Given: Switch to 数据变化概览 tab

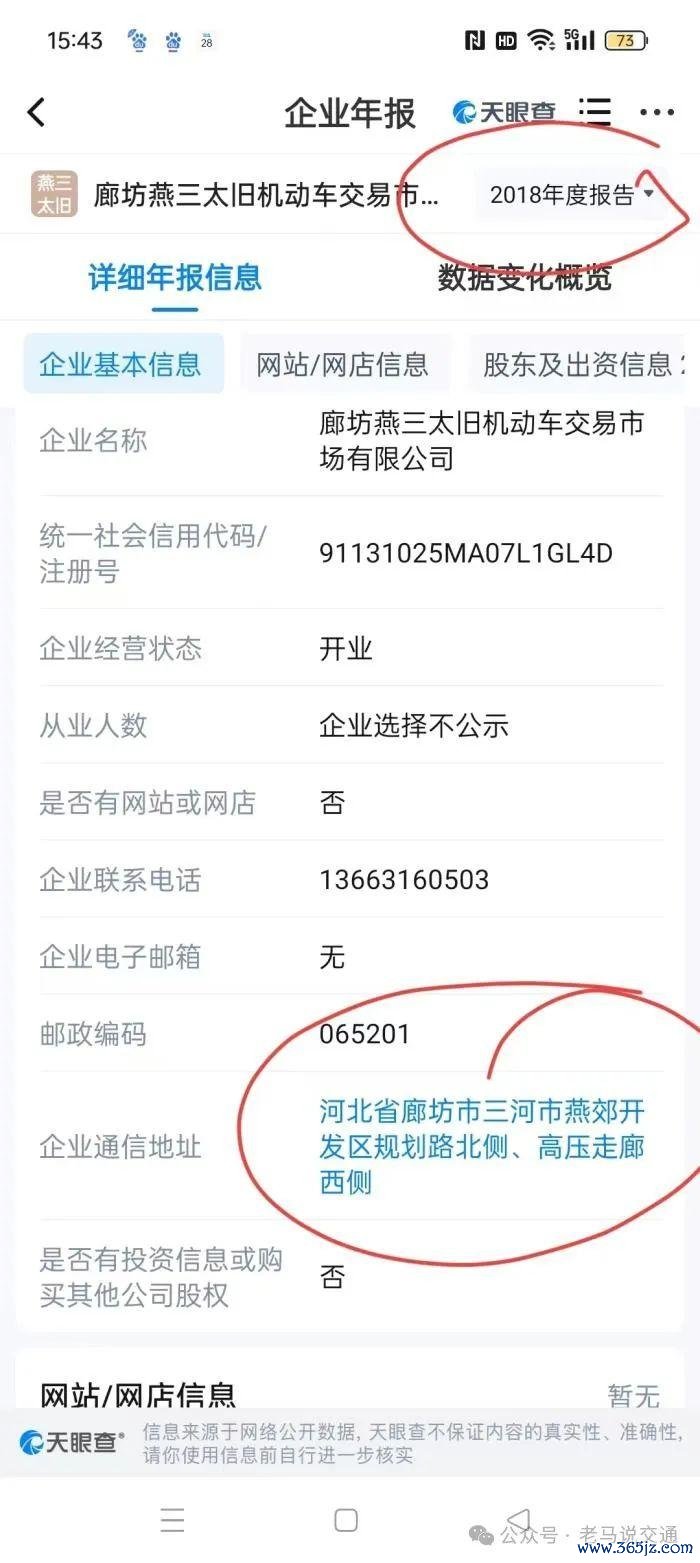Looking at the screenshot, I should click(524, 277).
